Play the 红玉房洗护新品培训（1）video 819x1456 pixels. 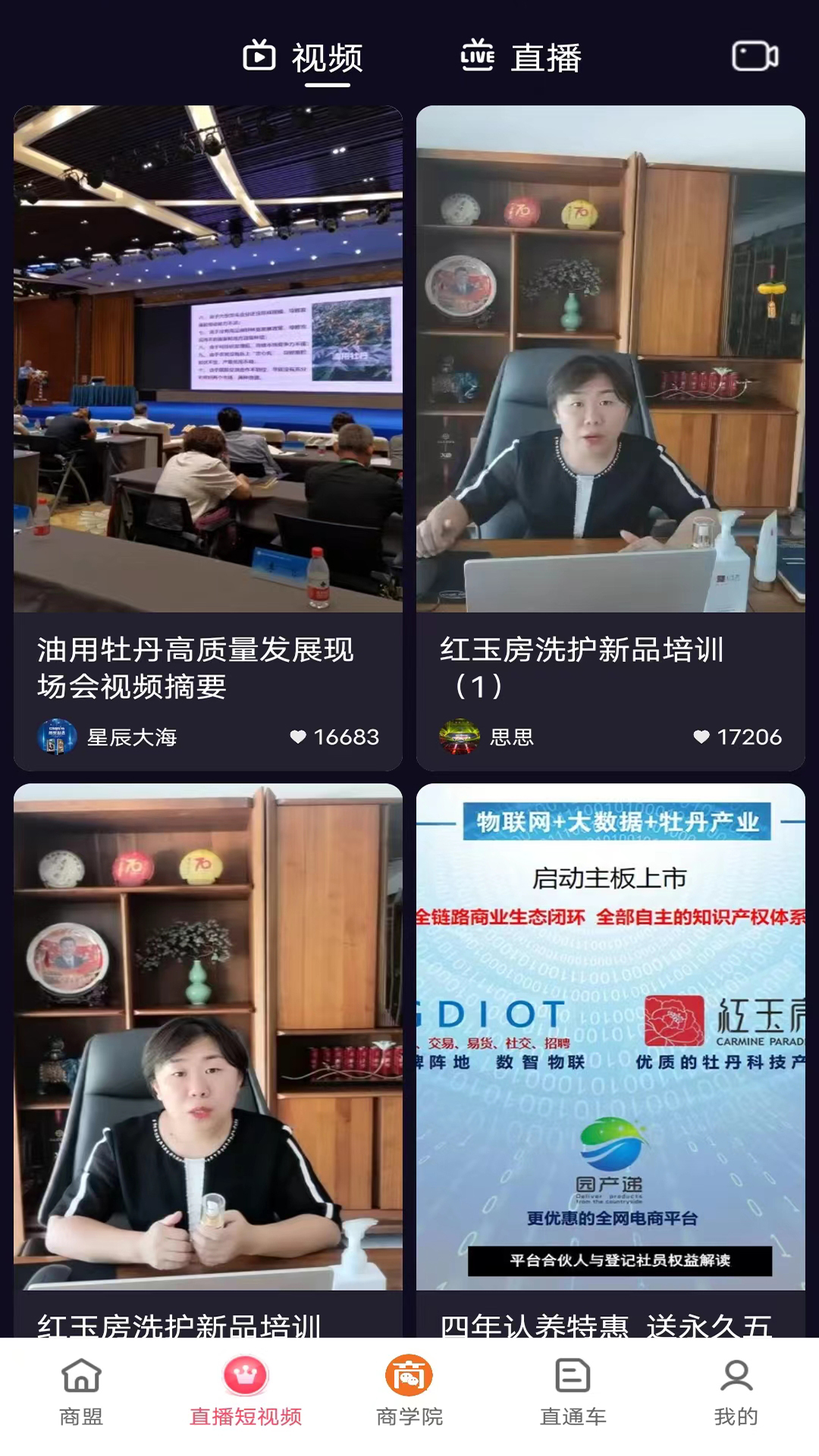pos(610,359)
